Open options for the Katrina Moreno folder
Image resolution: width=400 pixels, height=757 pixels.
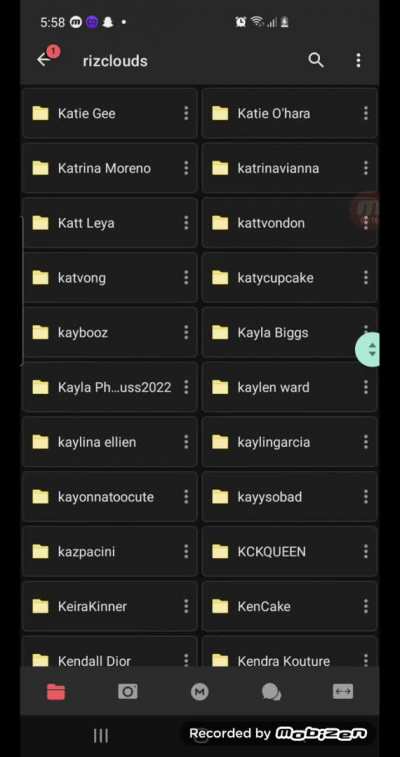pos(186,168)
